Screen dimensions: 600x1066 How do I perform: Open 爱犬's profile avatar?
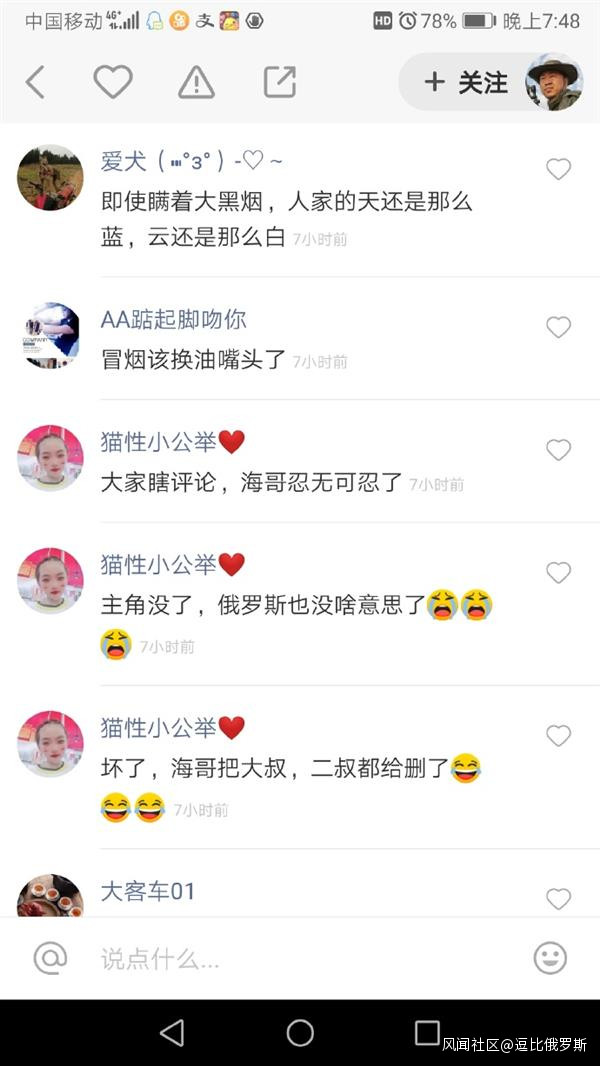(50, 178)
